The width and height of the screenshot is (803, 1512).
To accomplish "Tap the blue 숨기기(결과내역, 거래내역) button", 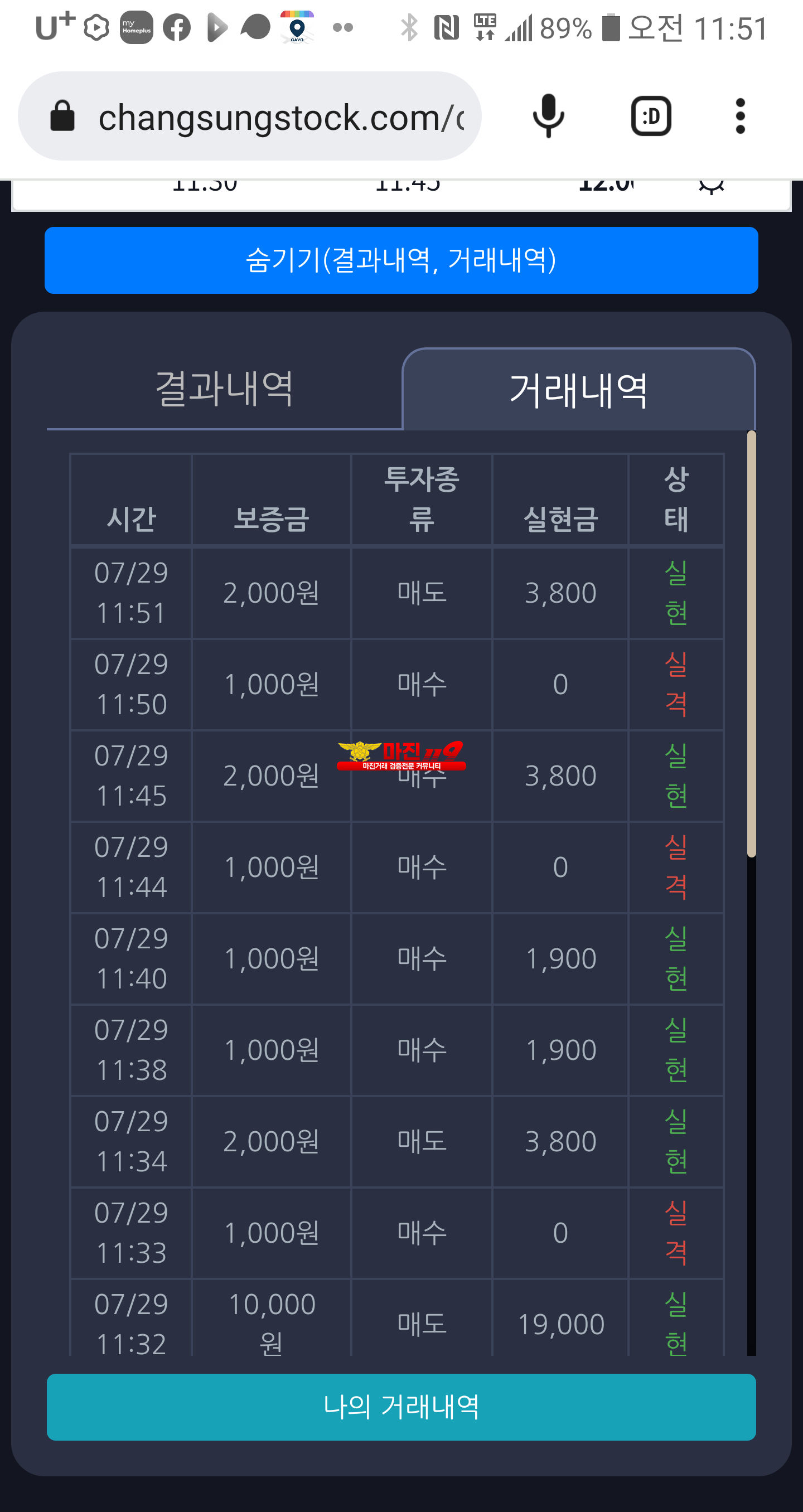I will 401,260.
